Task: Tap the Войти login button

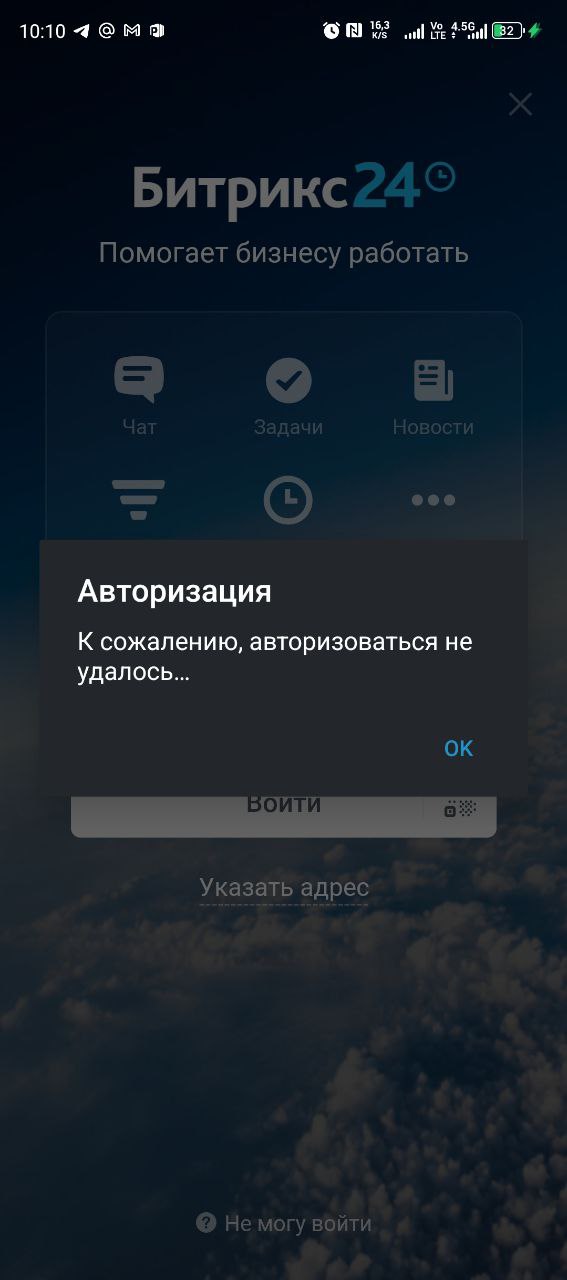Action: pyautogui.click(x=248, y=814)
